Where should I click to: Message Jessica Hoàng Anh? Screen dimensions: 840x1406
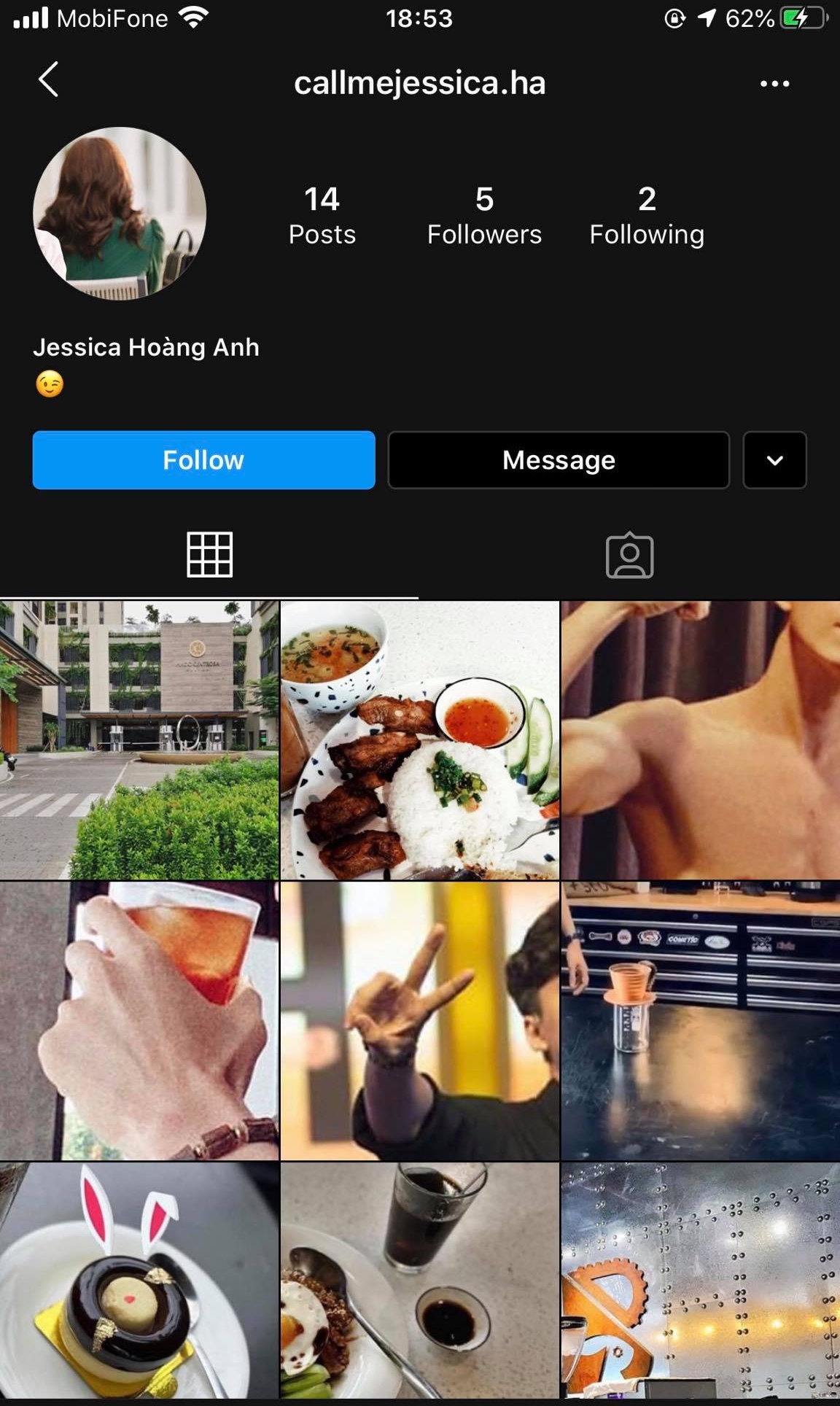[559, 460]
